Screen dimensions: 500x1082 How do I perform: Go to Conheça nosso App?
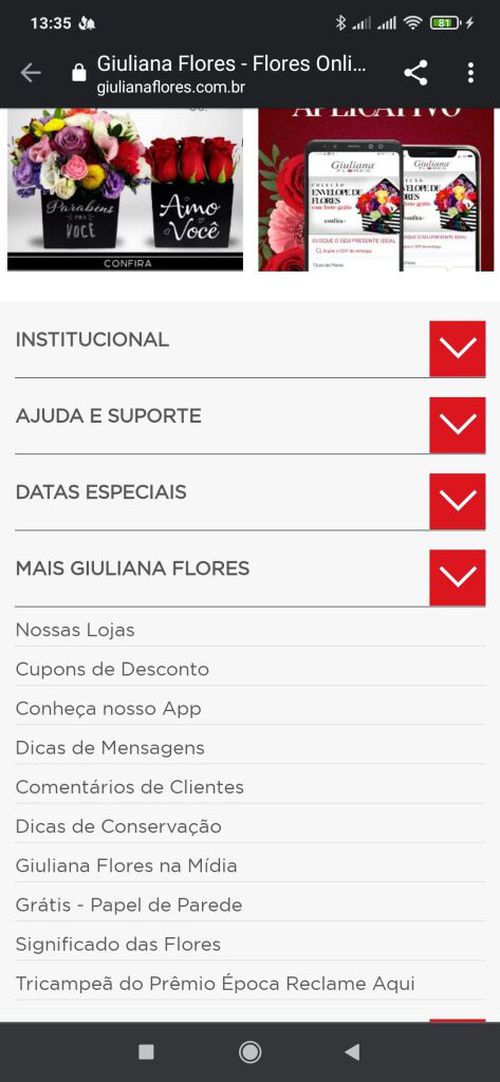(x=108, y=709)
